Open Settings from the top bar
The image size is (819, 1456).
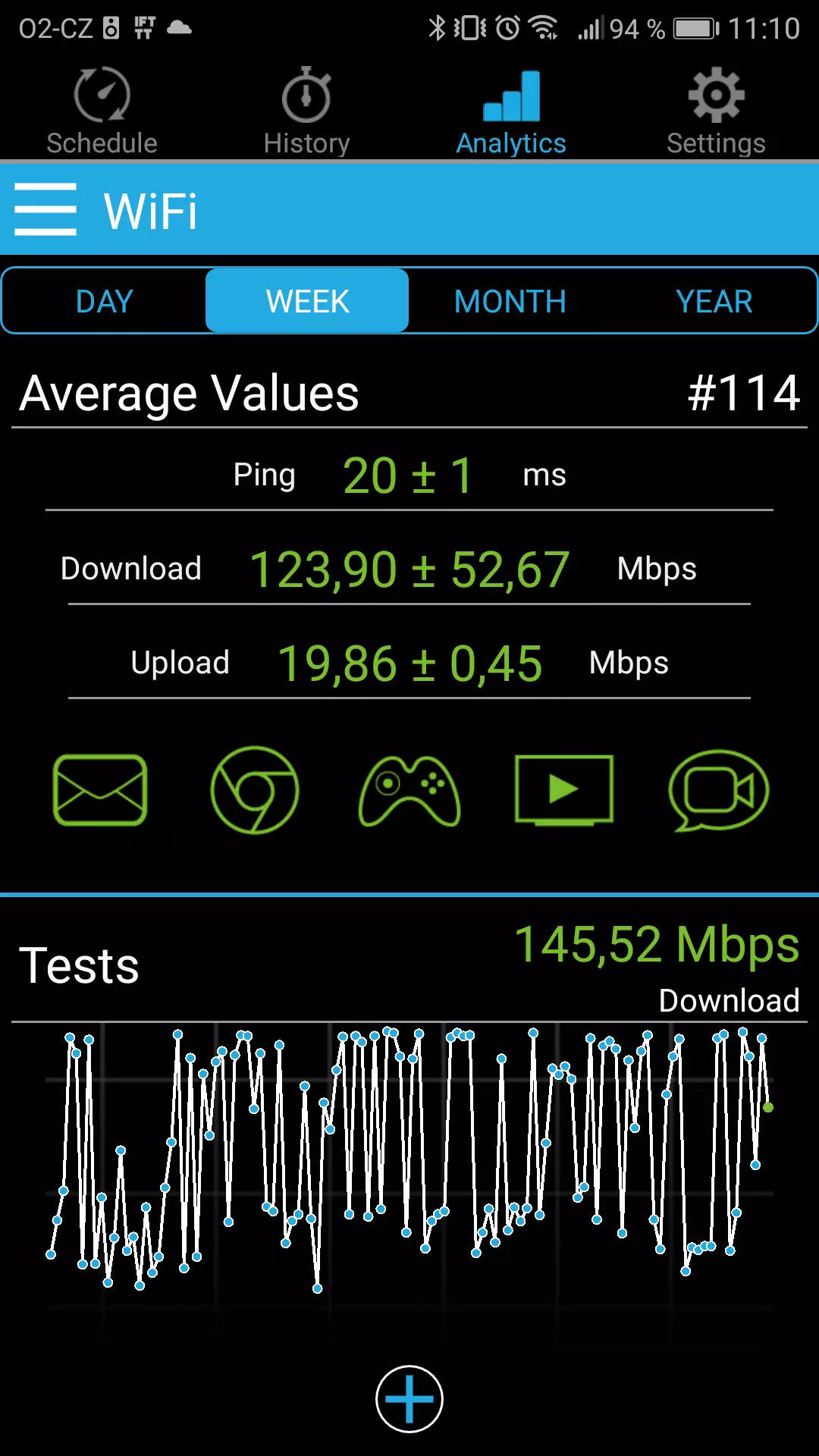716,111
